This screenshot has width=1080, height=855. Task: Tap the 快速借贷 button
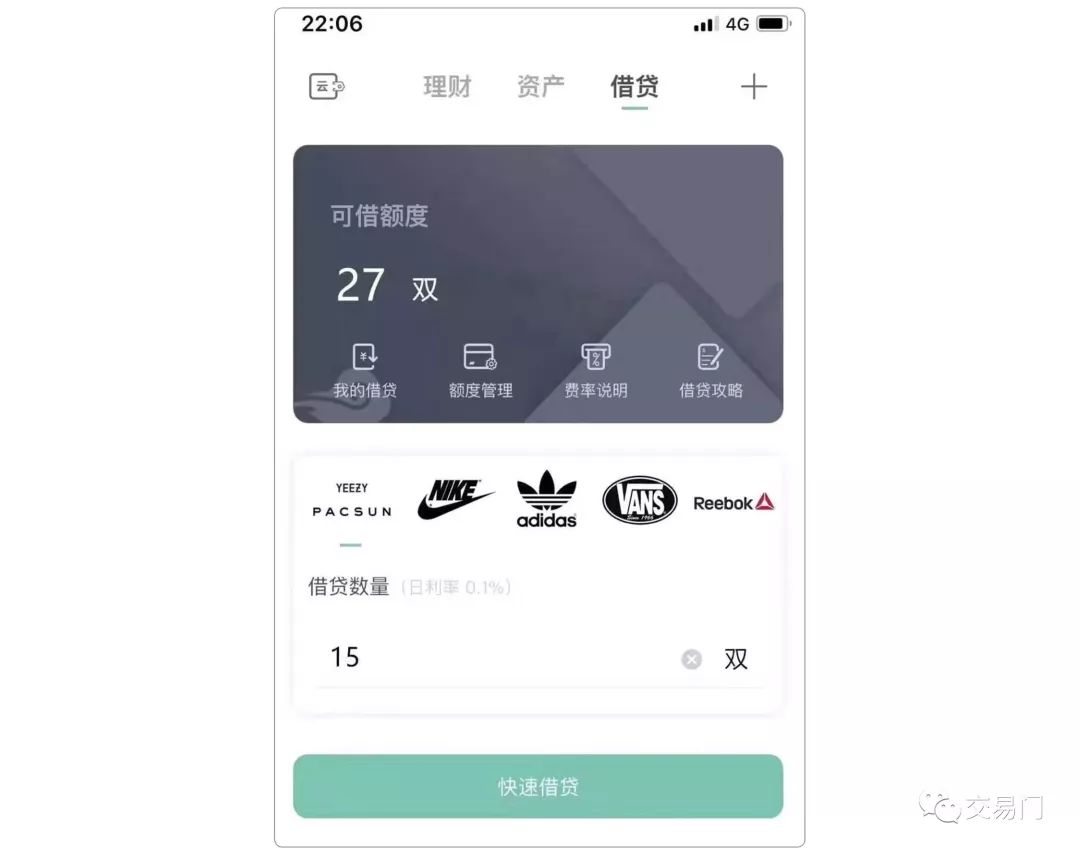coord(538,787)
